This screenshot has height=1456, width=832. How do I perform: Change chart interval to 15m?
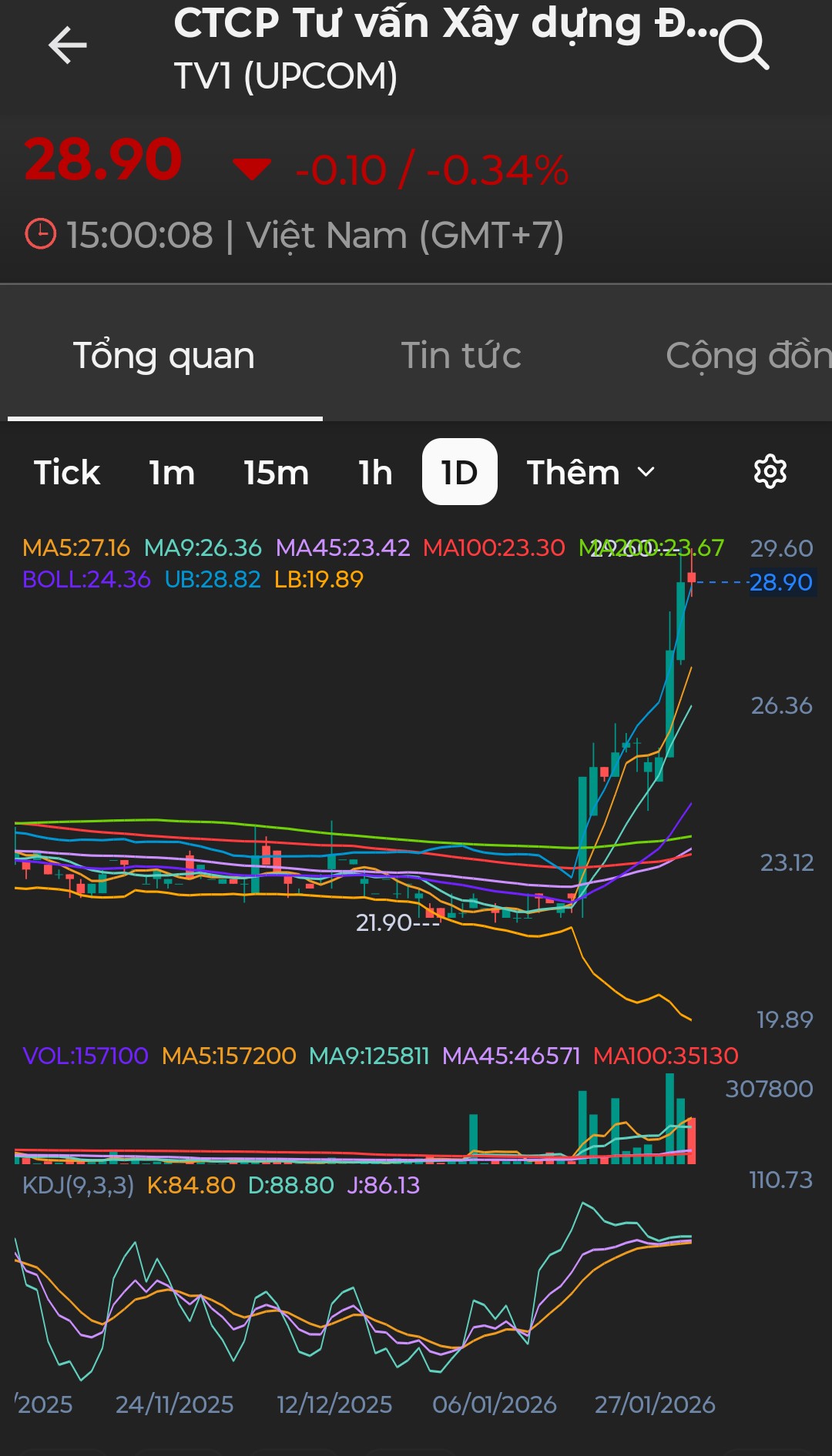click(x=276, y=472)
